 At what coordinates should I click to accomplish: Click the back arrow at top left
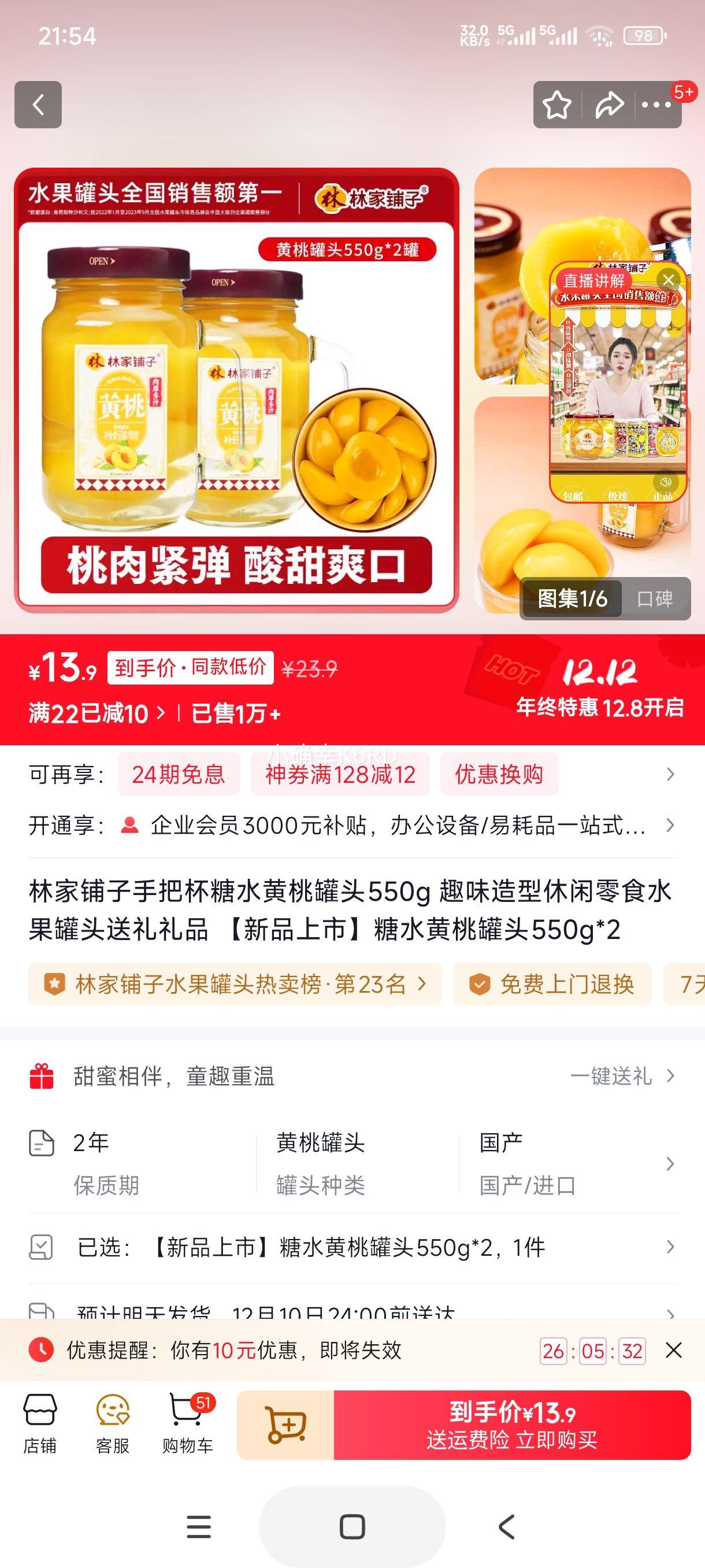(x=39, y=106)
